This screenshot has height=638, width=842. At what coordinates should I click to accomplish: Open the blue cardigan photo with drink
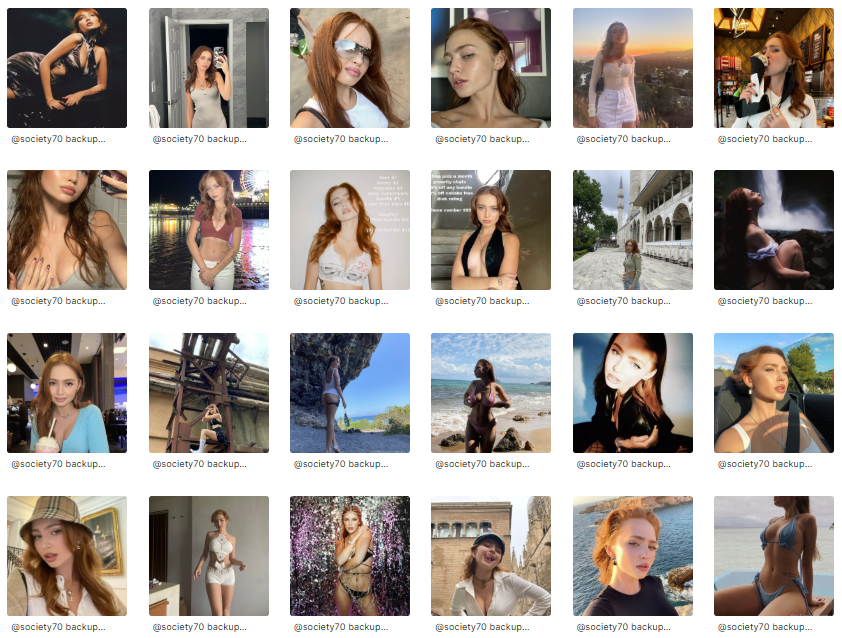click(67, 393)
